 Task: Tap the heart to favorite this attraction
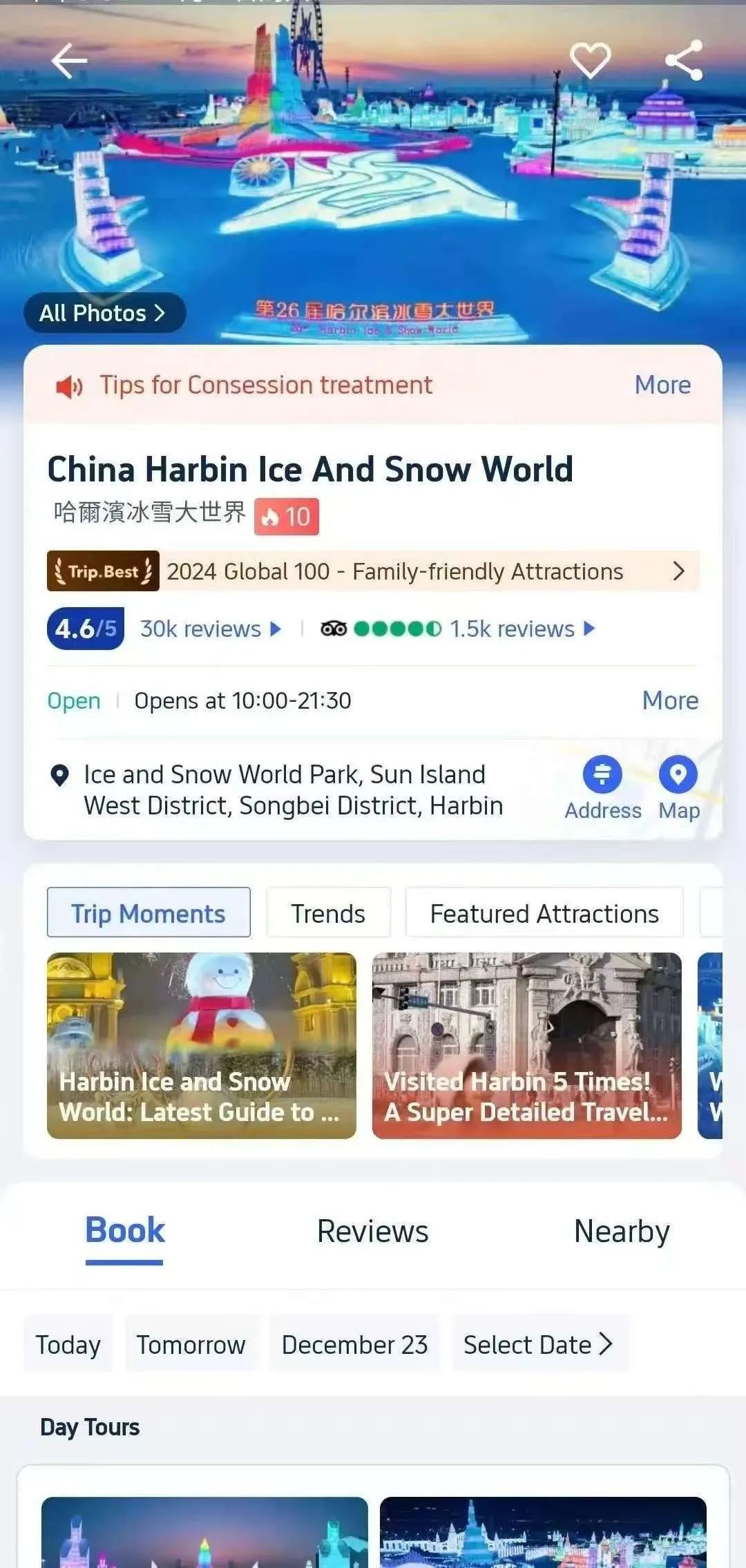591,61
